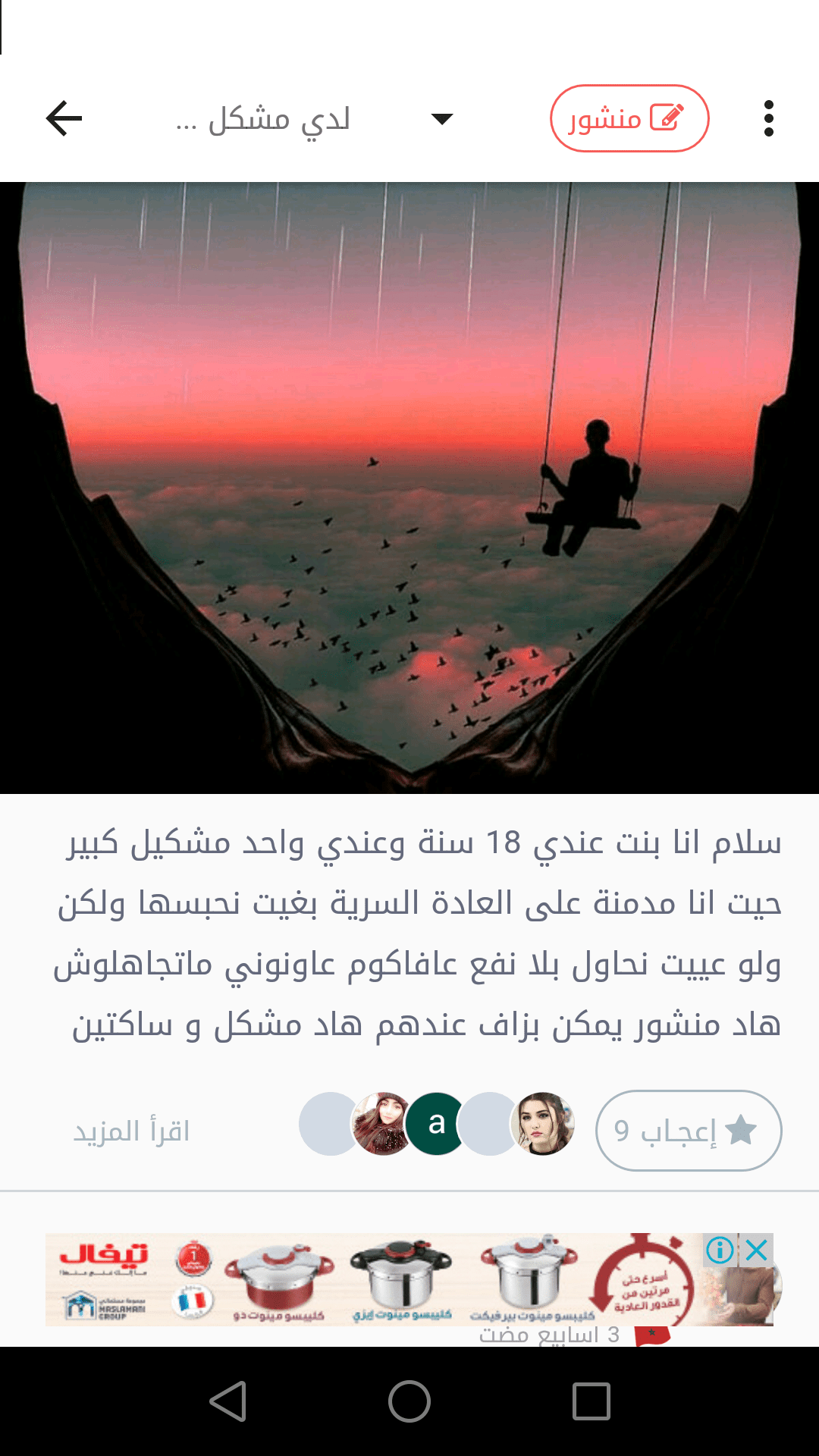
Task: Close the Tefal ad banner
Action: tap(757, 1250)
